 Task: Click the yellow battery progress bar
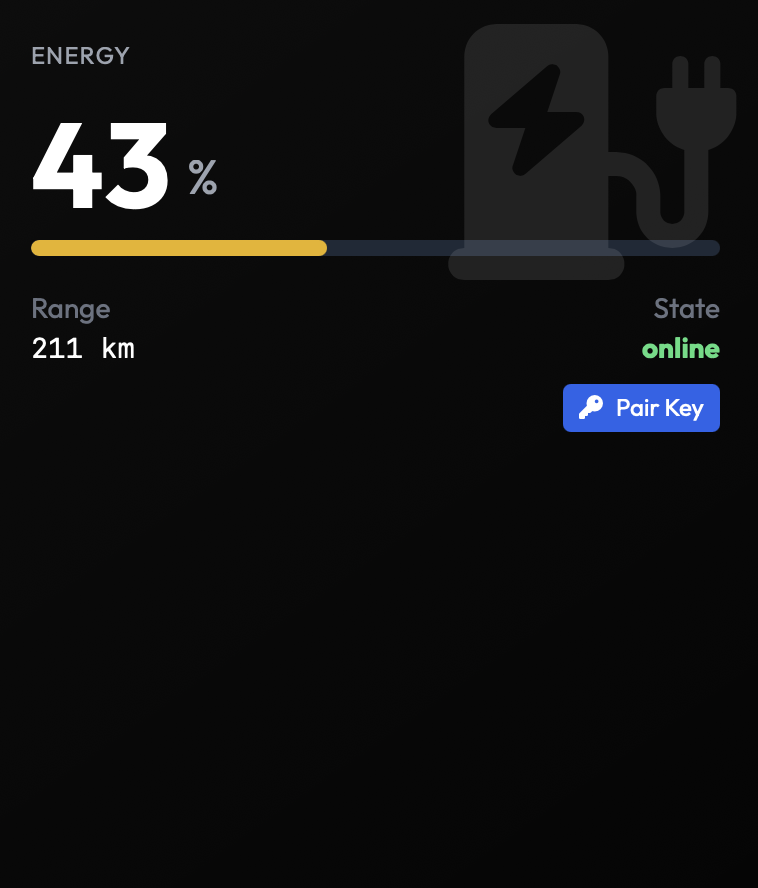(179, 247)
